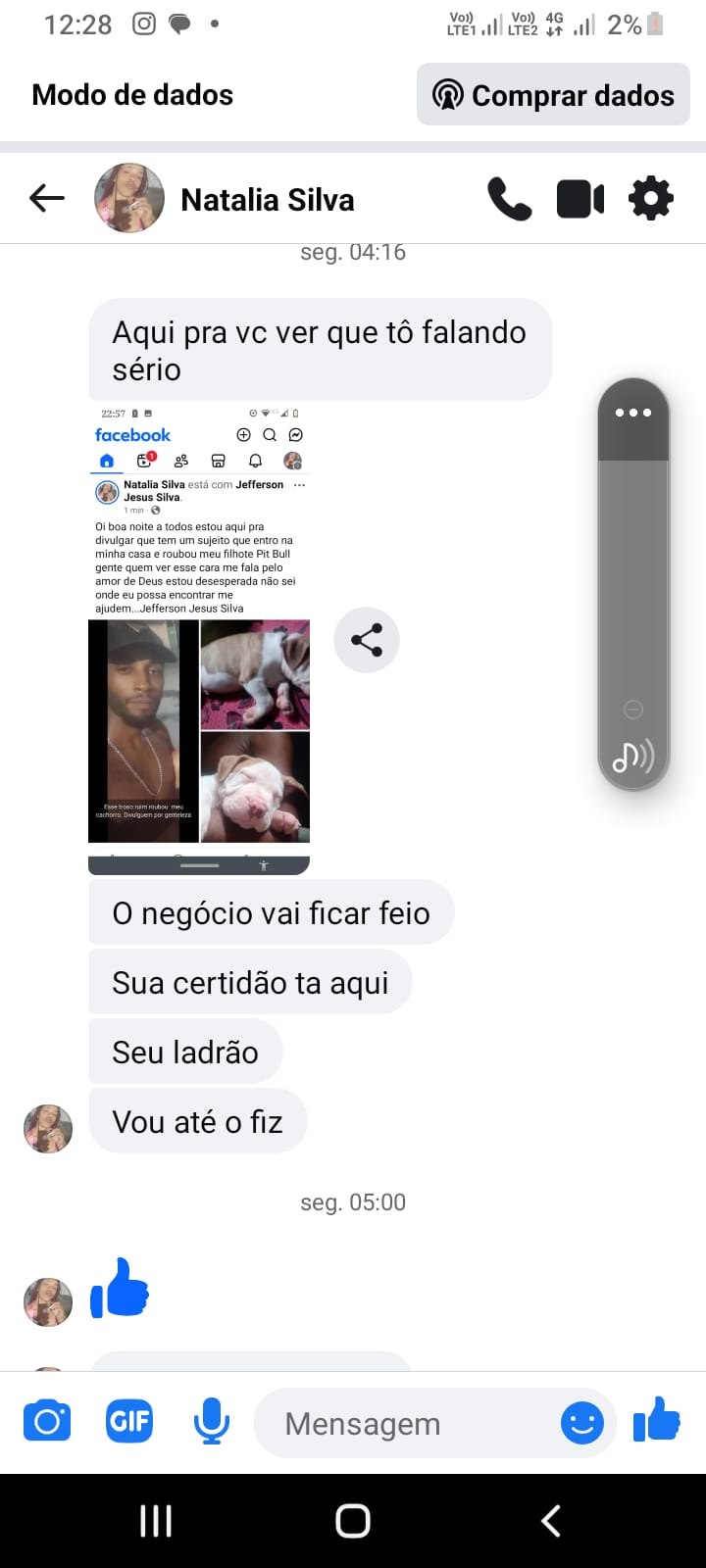The height and width of the screenshot is (1568, 706).
Task: Tap the media sound icon on volume panel
Action: [632, 757]
